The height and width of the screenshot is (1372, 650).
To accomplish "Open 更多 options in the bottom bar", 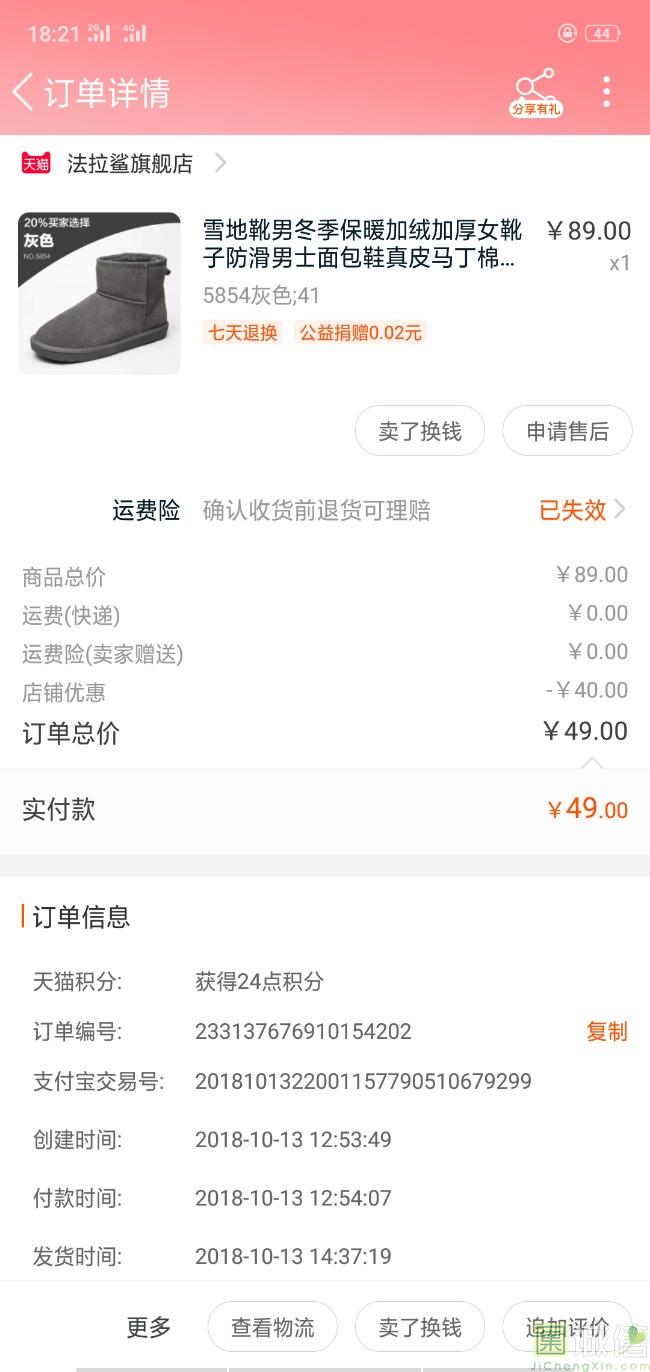I will [x=149, y=1327].
